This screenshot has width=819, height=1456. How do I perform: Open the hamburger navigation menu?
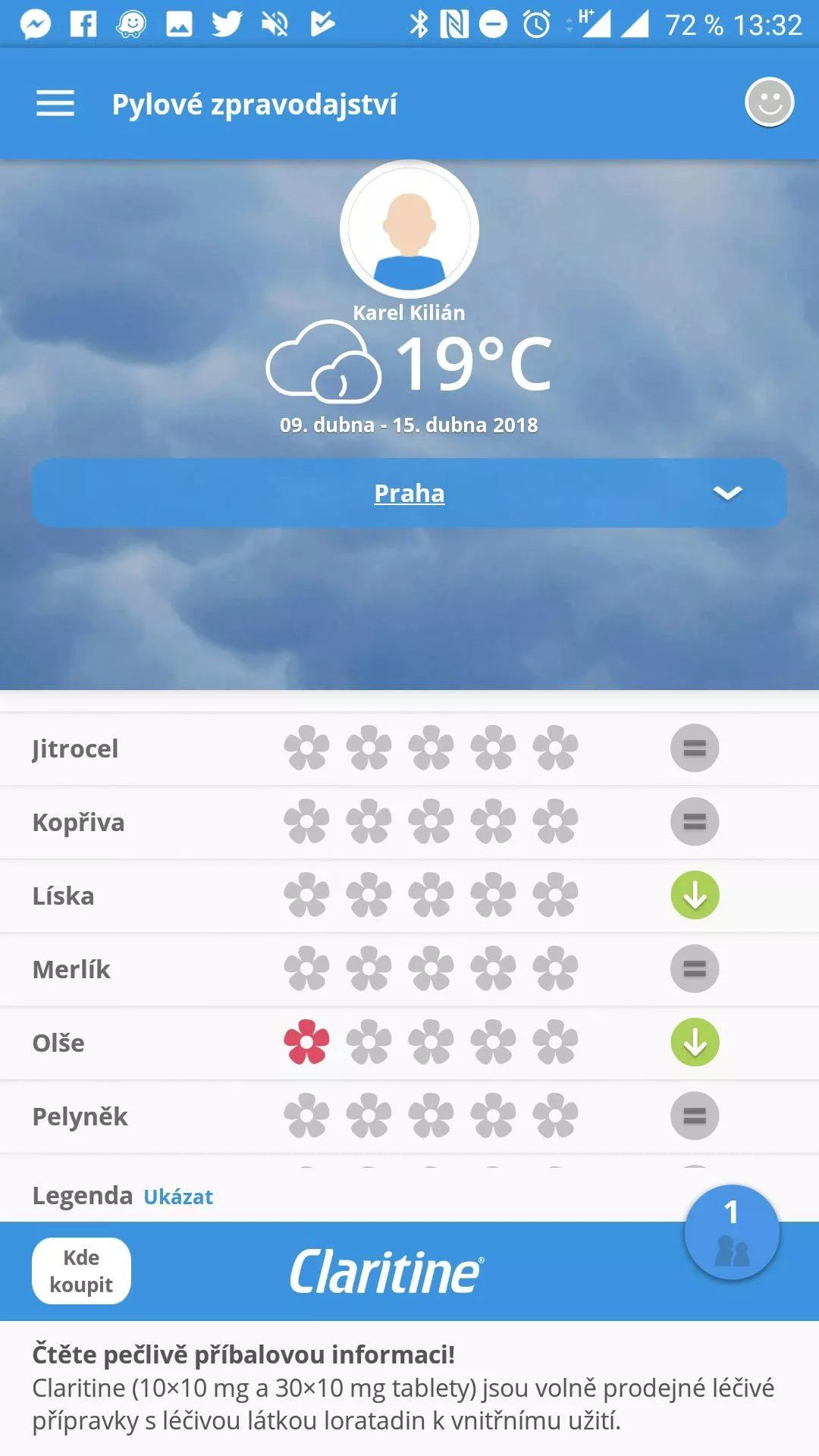click(55, 103)
